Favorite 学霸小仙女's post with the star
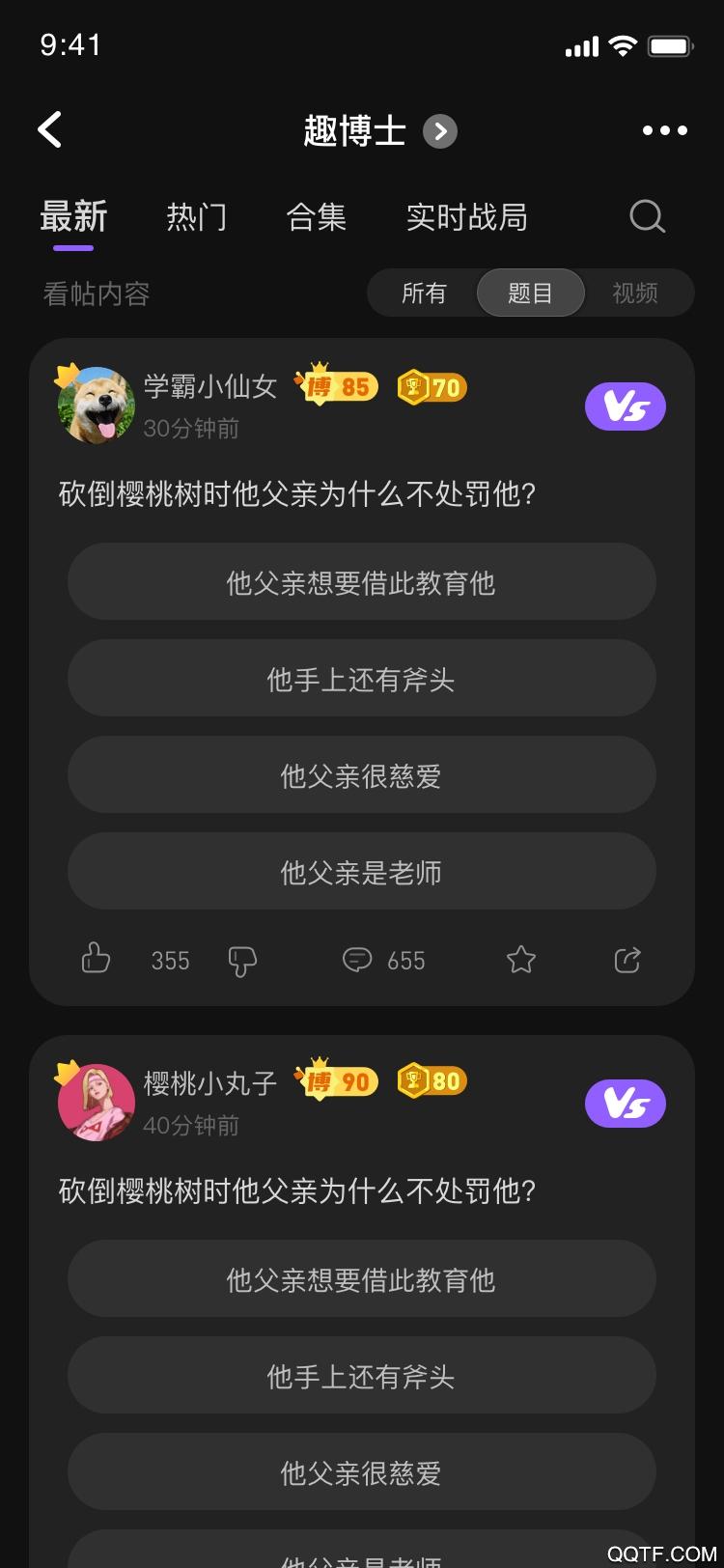Viewport: 724px width, 1568px height. 521,959
